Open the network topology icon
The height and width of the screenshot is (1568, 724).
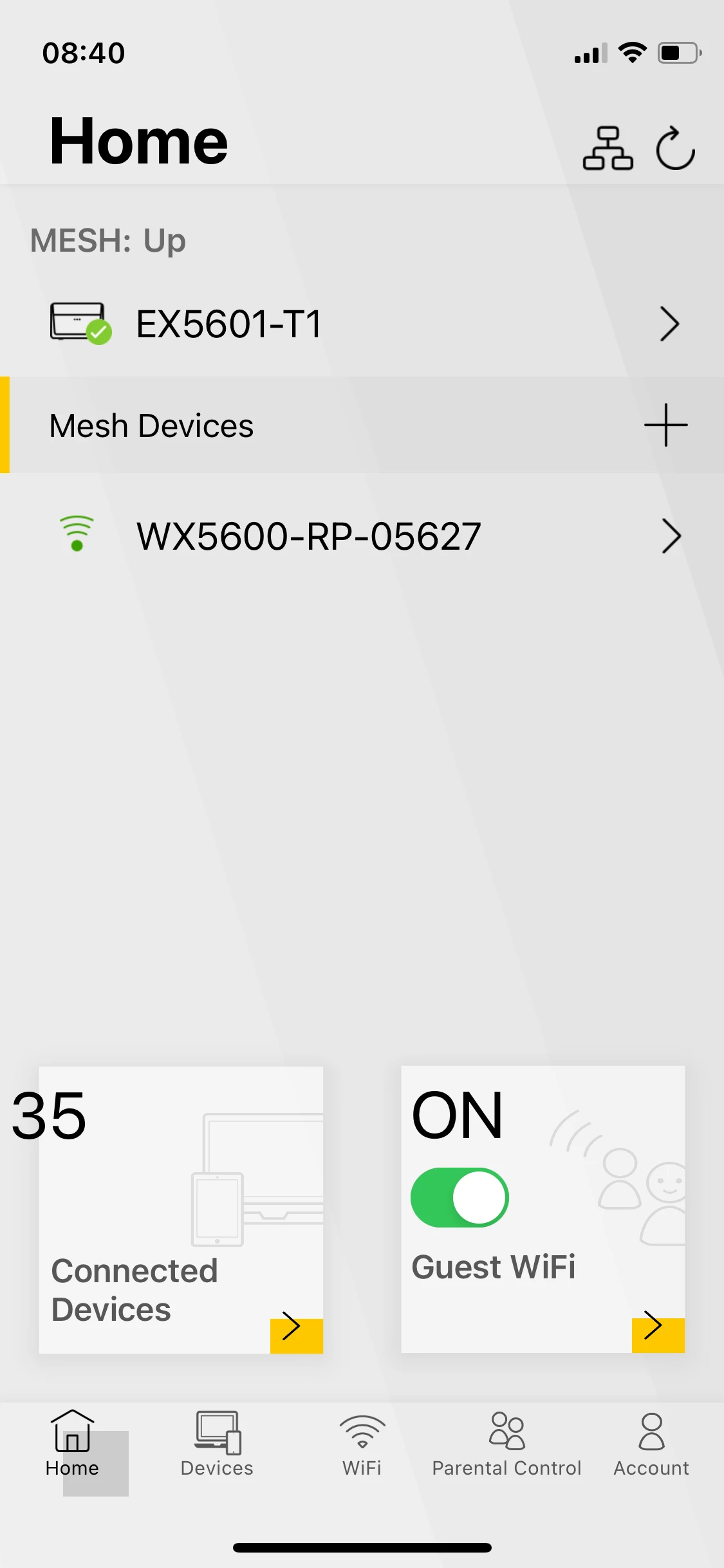point(608,148)
